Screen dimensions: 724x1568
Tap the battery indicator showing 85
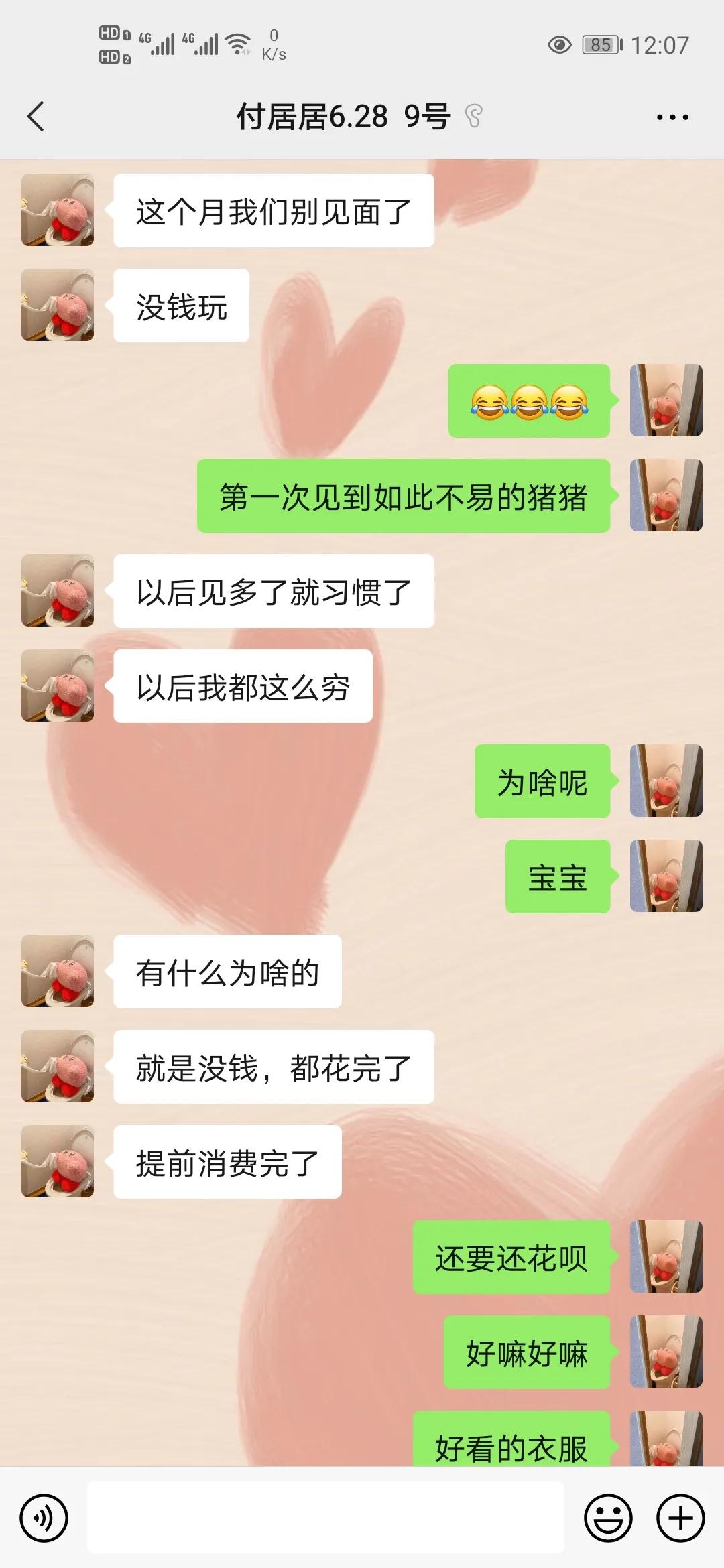click(x=599, y=44)
